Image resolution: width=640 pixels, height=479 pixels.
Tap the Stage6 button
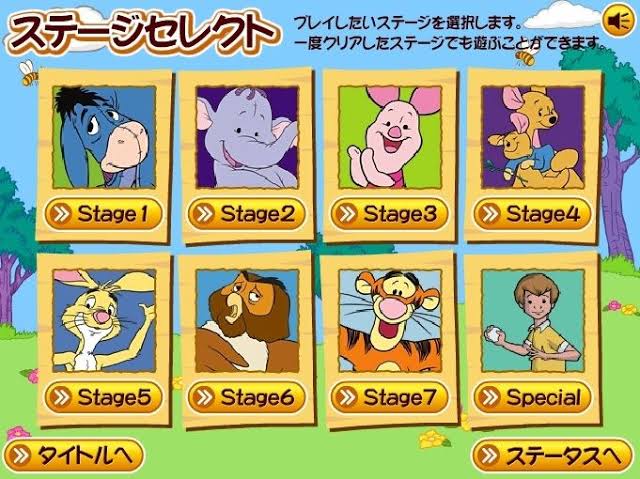point(247,397)
